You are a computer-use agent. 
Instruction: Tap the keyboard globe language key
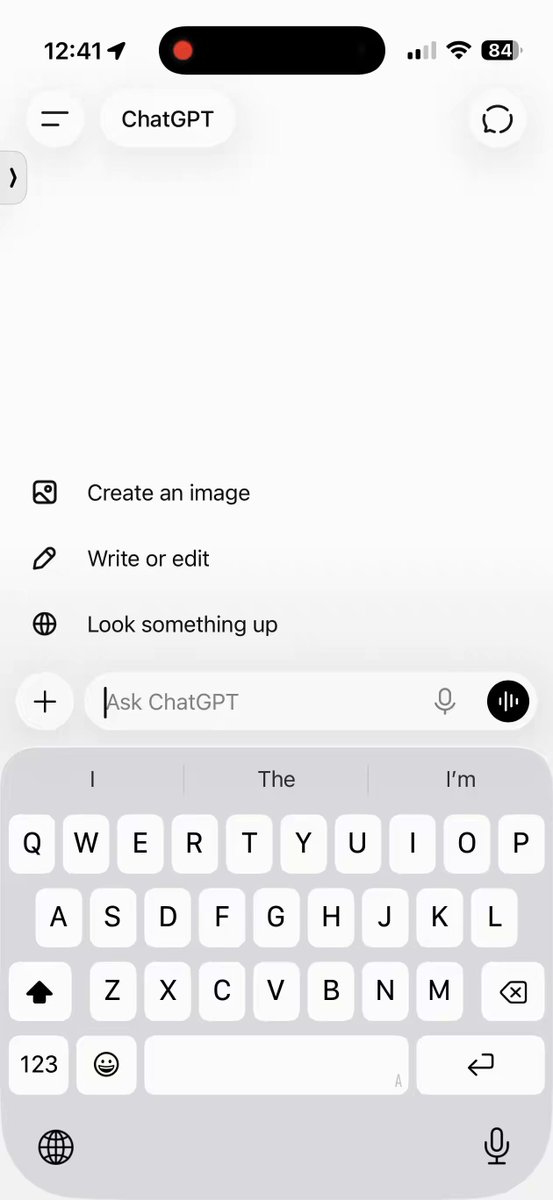click(56, 1147)
